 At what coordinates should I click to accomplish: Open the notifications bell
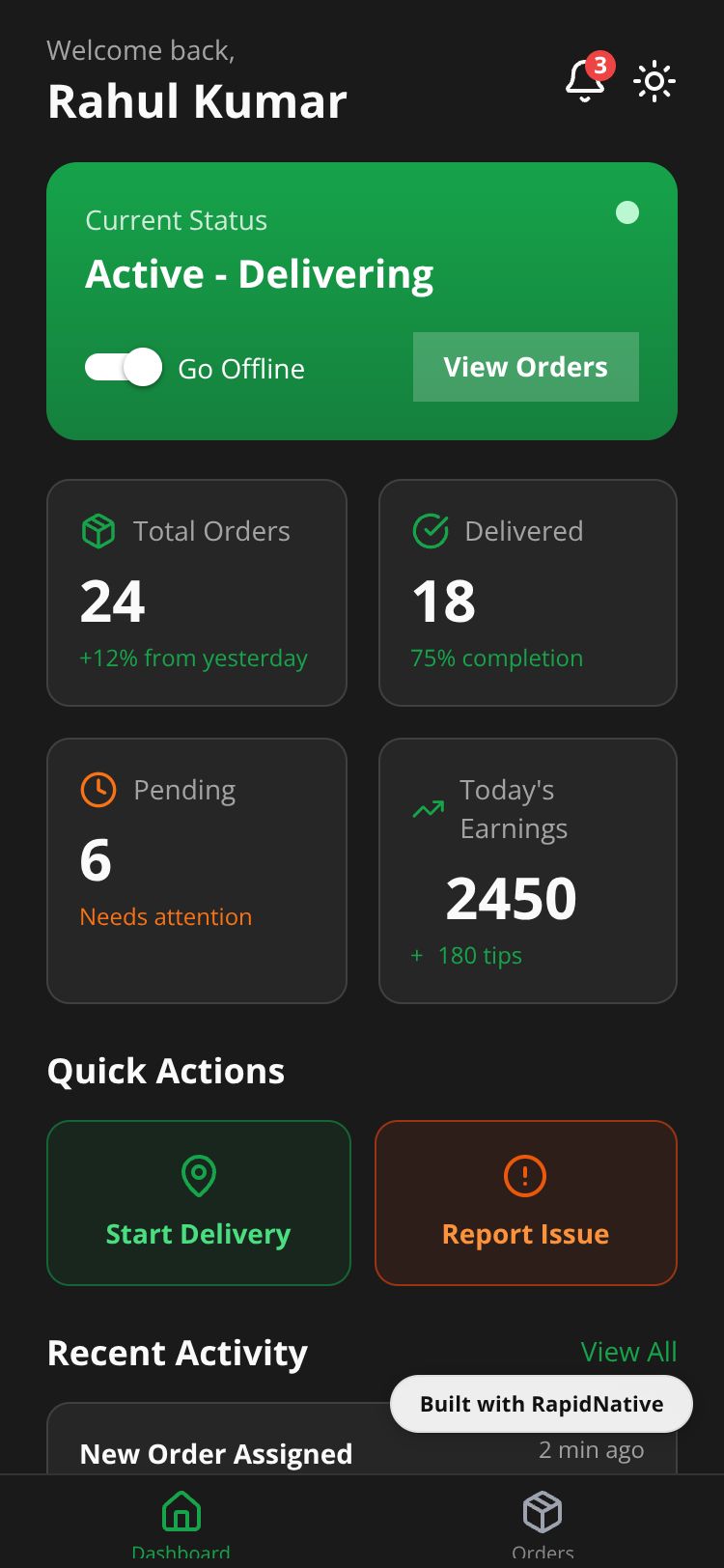(x=585, y=81)
